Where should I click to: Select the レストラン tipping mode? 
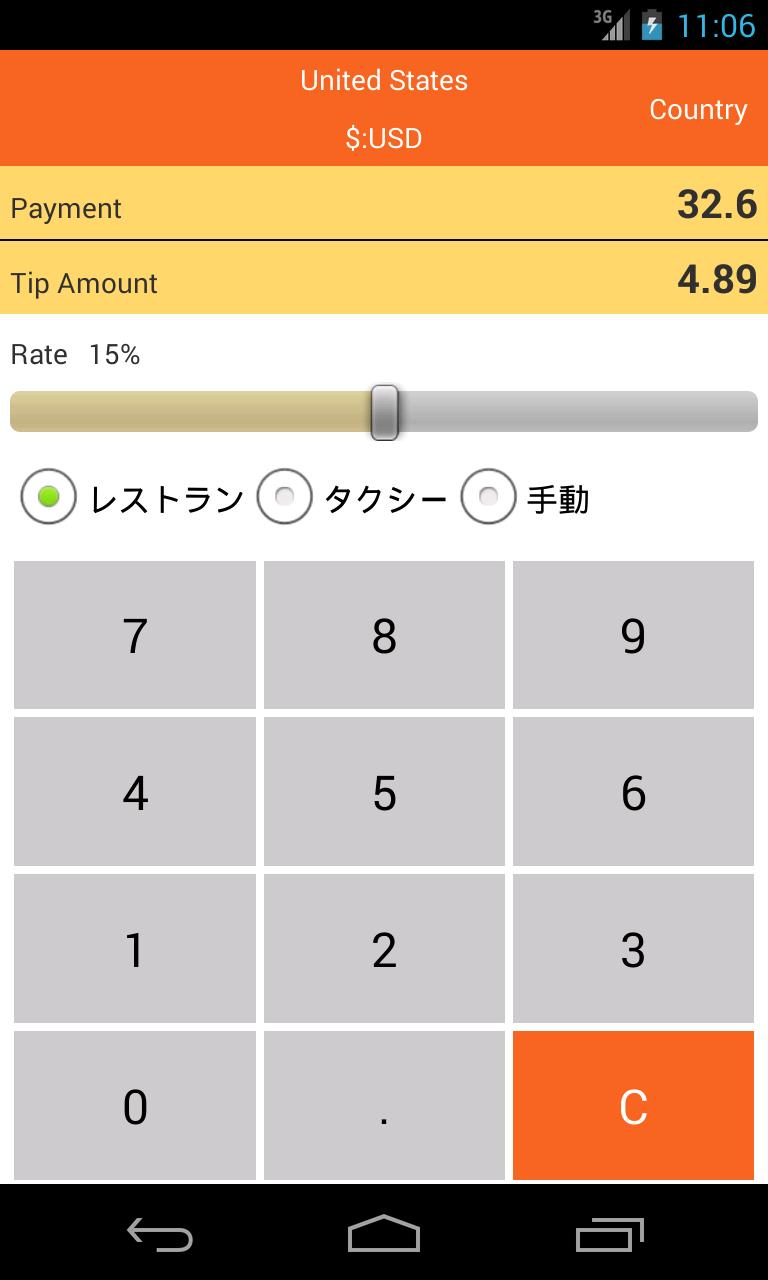tap(47, 497)
